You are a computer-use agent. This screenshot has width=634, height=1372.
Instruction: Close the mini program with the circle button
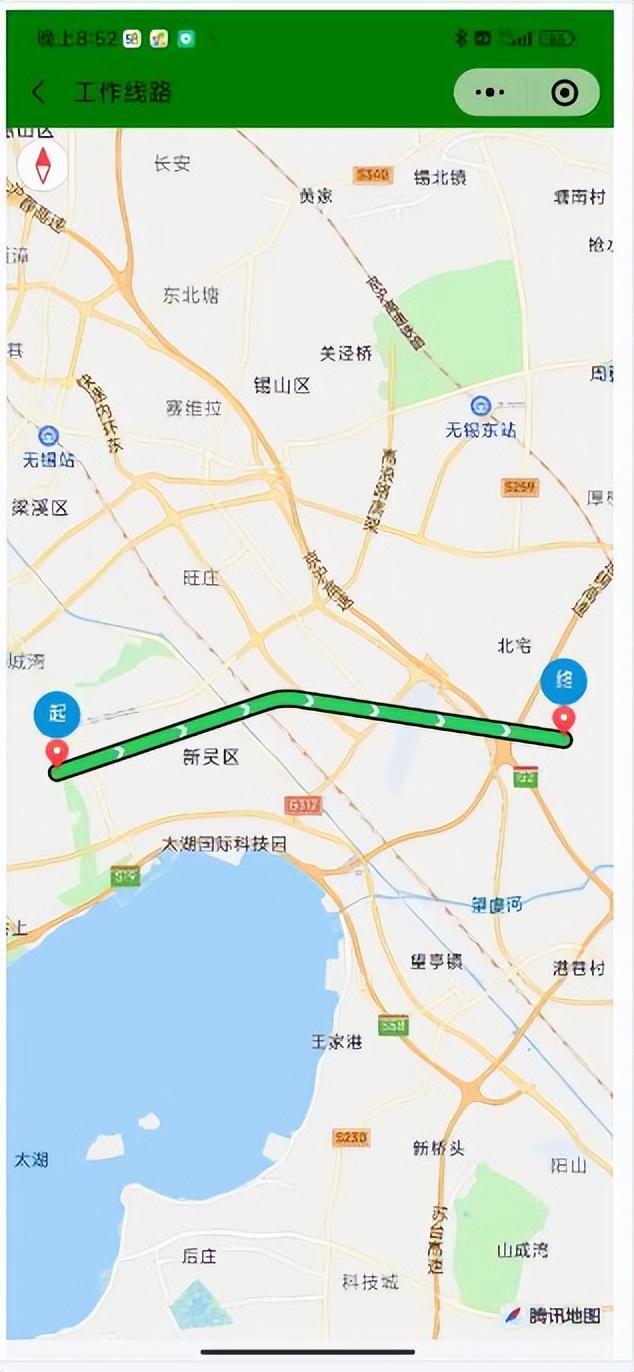click(564, 93)
